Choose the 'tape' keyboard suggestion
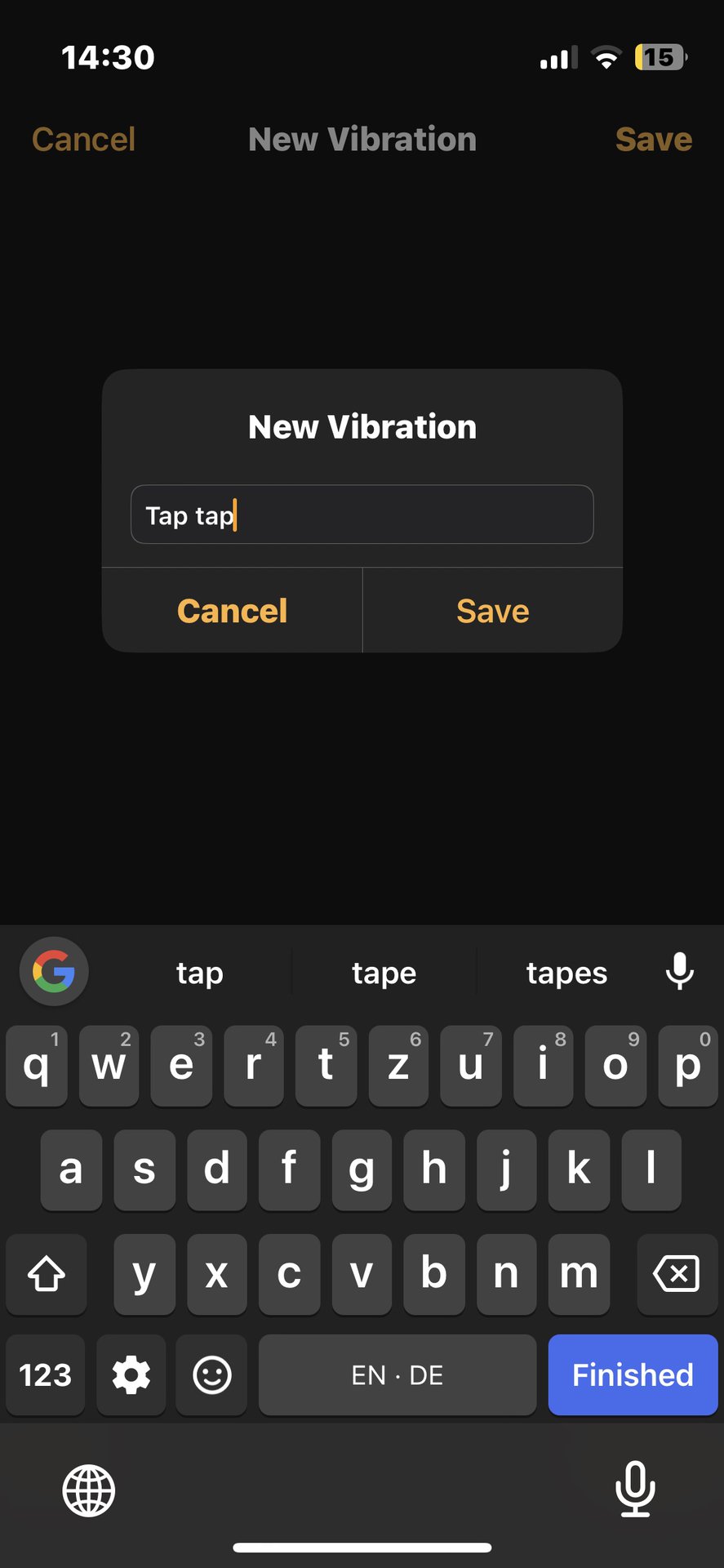This screenshot has width=724, height=1568. coord(384,973)
